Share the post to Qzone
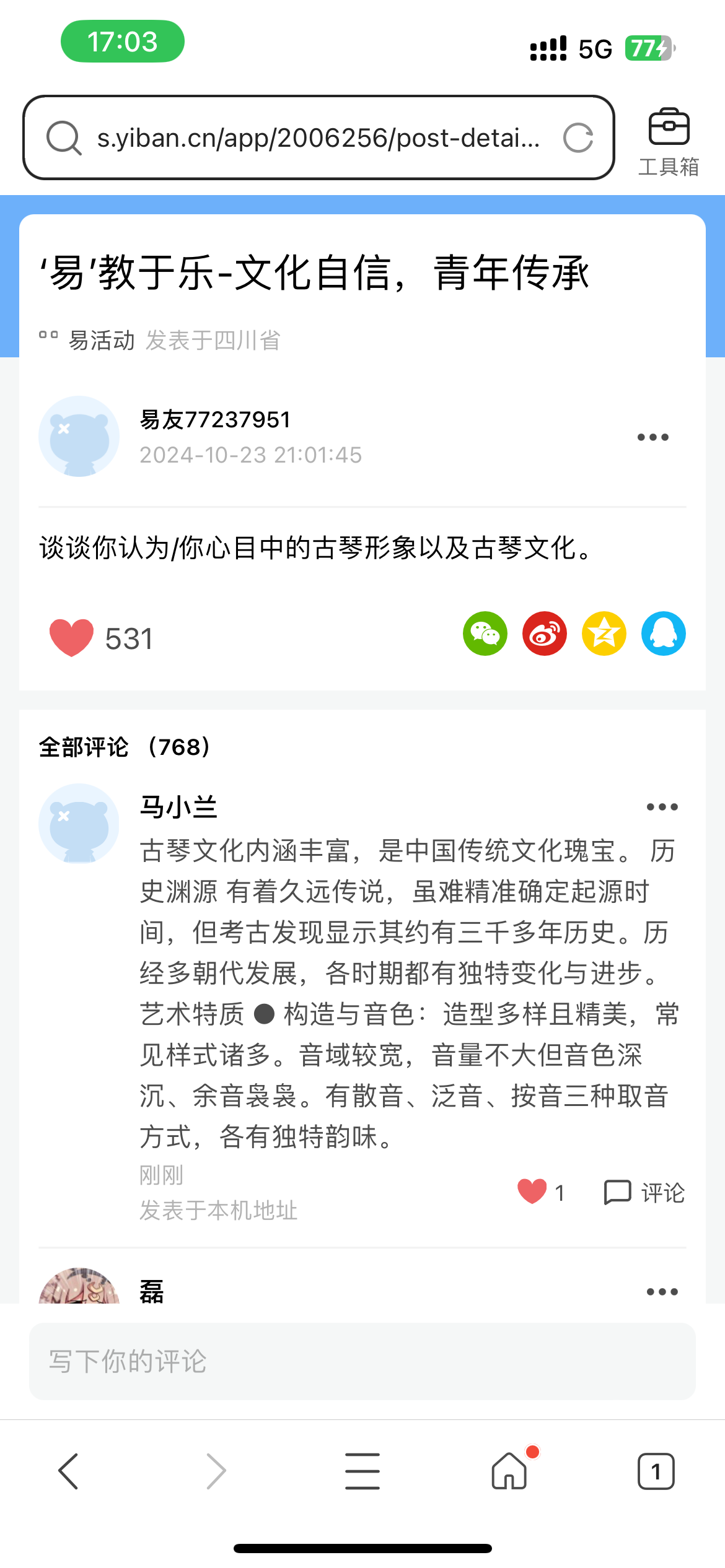The image size is (725, 1568). click(604, 634)
